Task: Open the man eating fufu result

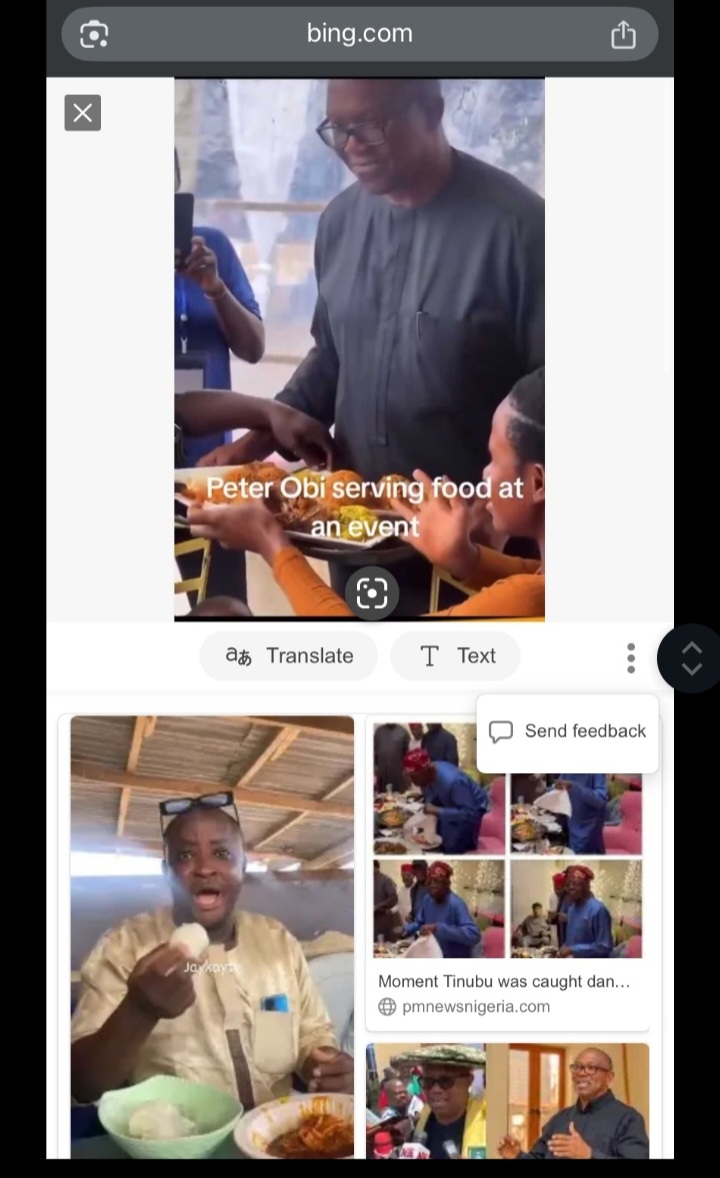Action: (x=212, y=935)
